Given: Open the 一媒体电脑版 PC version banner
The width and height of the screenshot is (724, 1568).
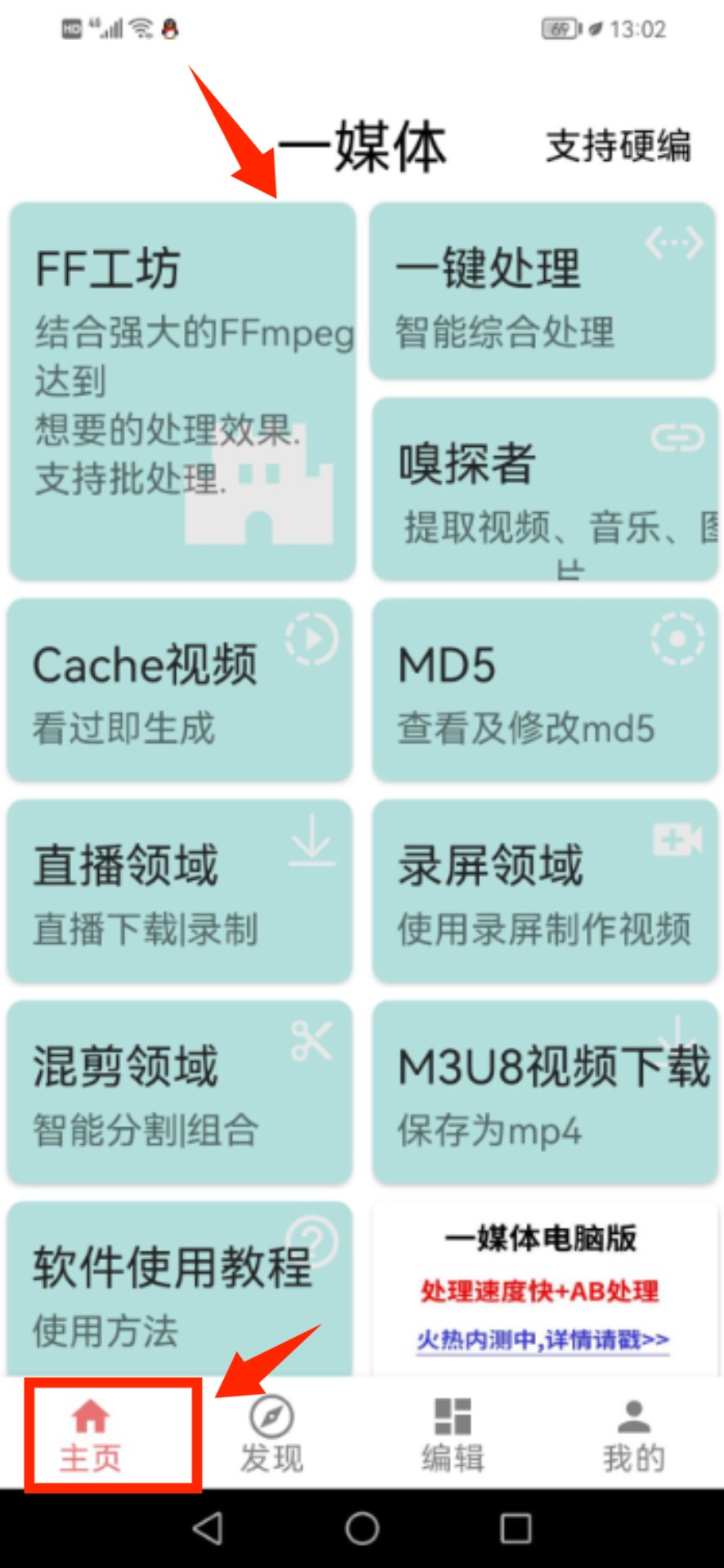Looking at the screenshot, I should click(541, 1238).
